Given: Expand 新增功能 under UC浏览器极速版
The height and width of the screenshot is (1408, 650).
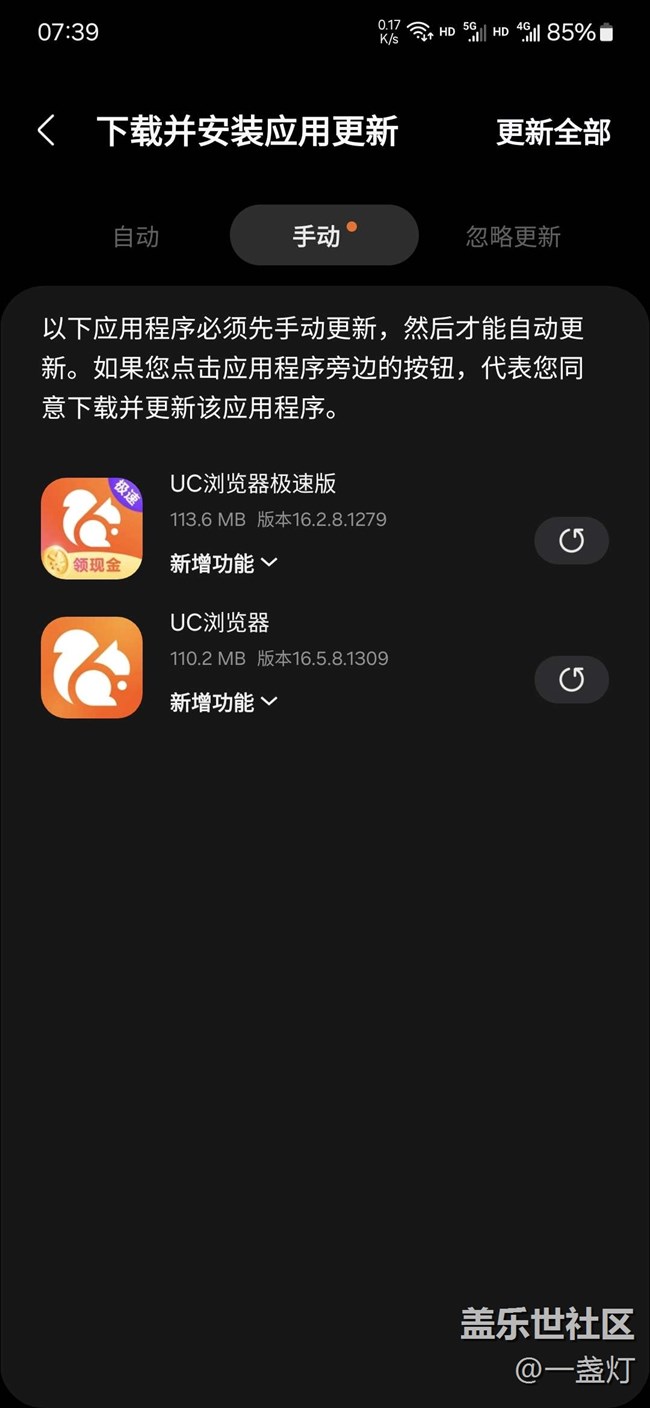Looking at the screenshot, I should coord(224,564).
